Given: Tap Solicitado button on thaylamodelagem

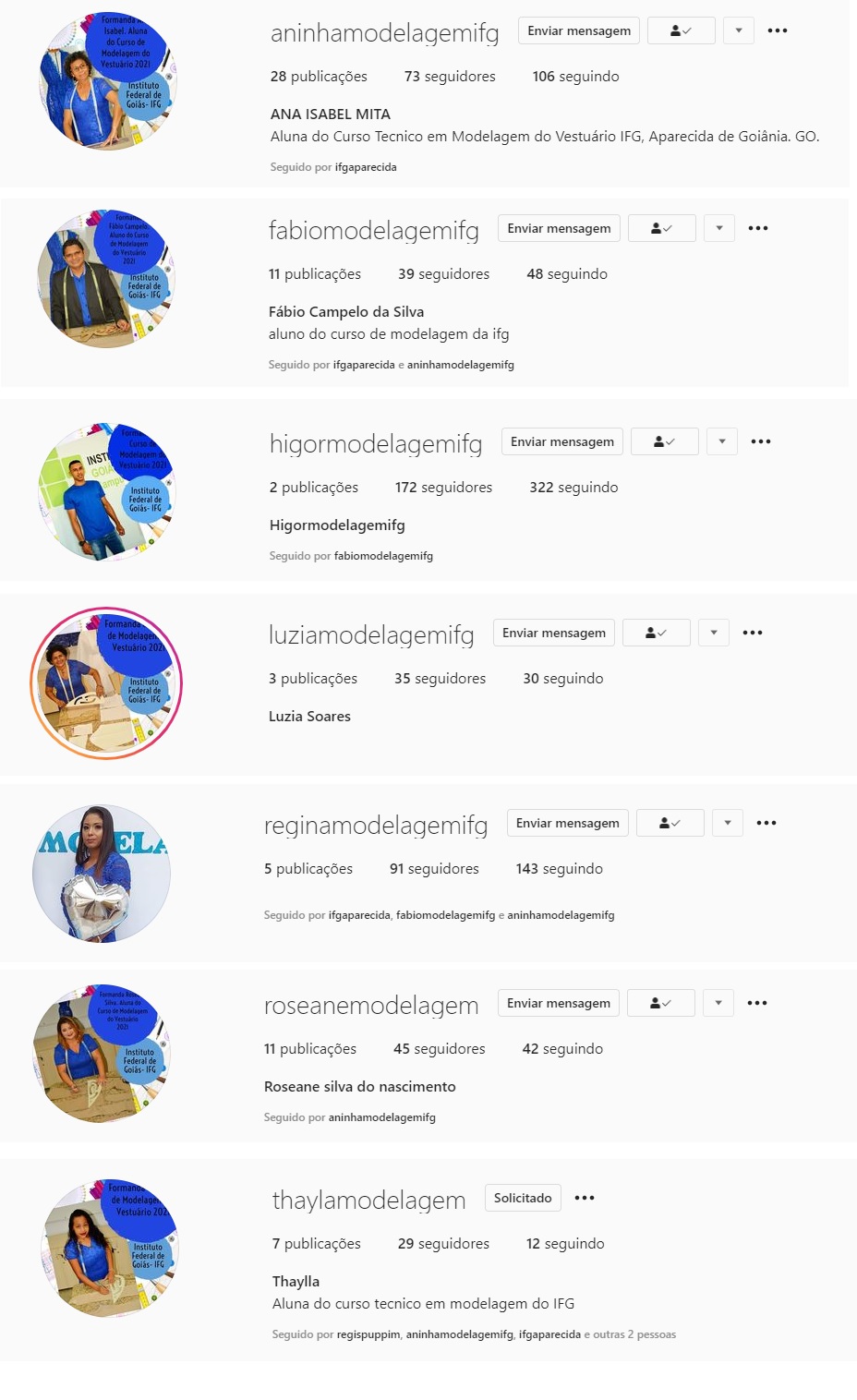Looking at the screenshot, I should coord(523,1198).
